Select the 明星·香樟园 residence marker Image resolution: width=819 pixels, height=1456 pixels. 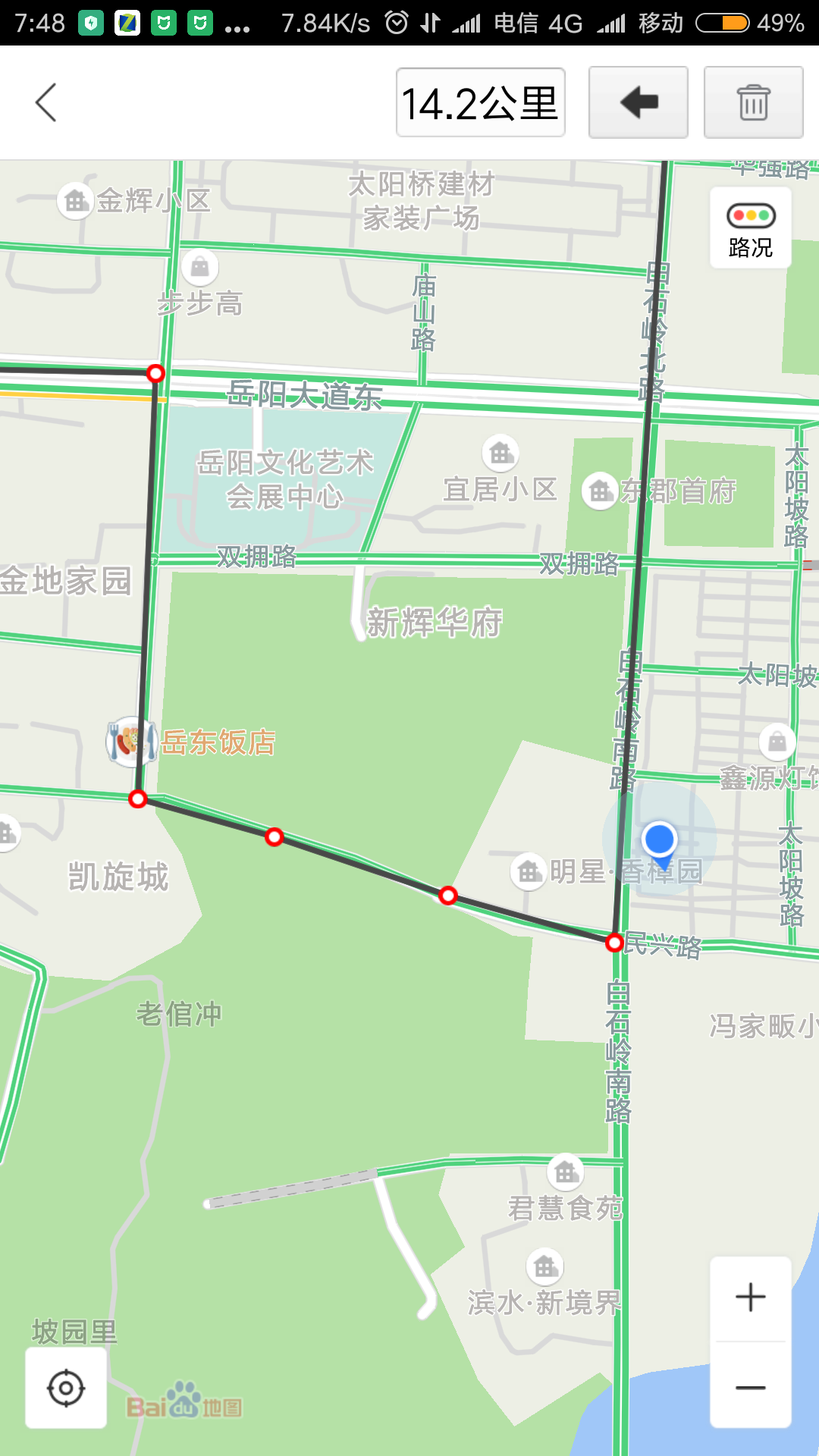529,871
